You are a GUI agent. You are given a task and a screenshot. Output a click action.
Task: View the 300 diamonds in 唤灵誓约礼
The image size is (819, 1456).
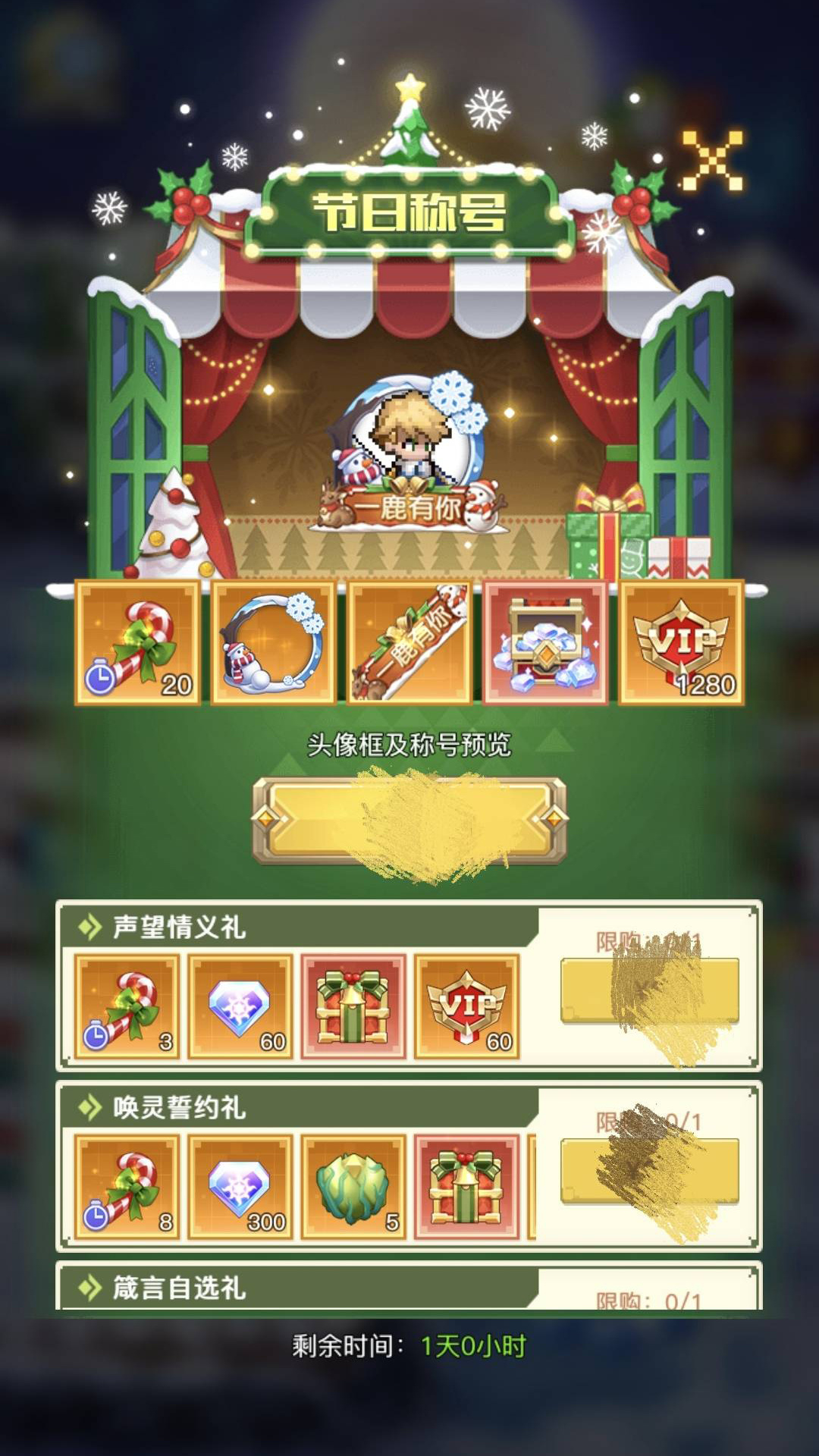click(x=240, y=1187)
